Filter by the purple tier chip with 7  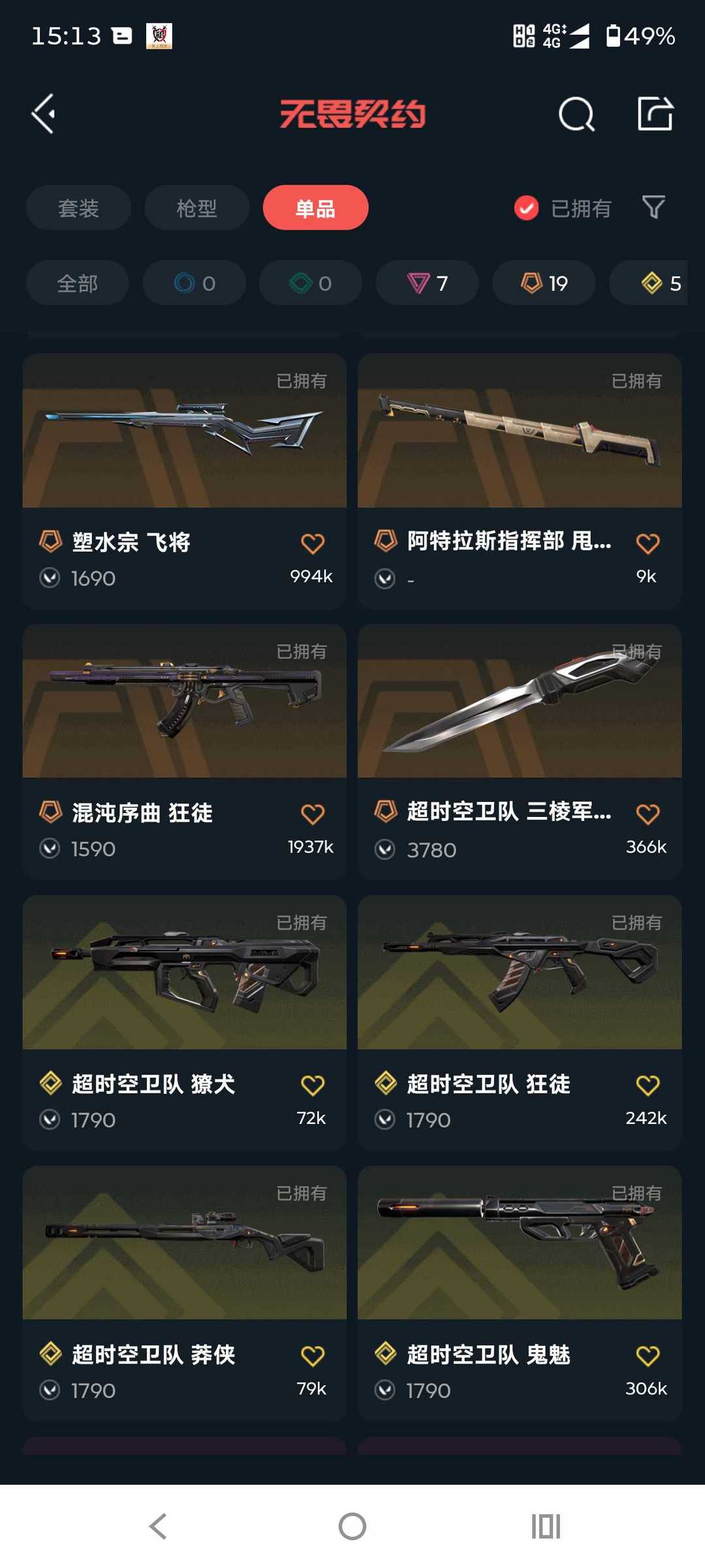coord(427,283)
